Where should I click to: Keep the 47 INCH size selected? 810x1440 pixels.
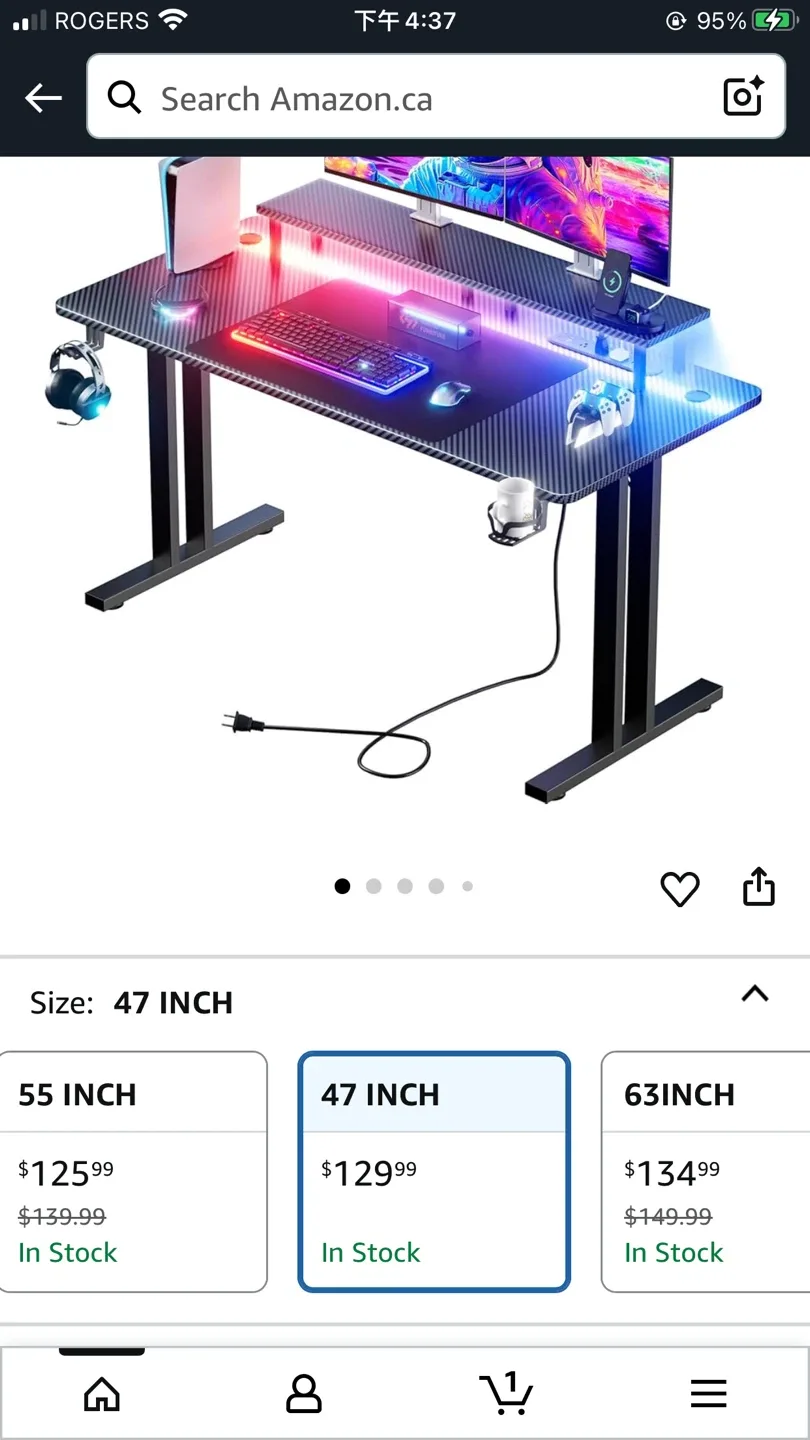point(433,1172)
